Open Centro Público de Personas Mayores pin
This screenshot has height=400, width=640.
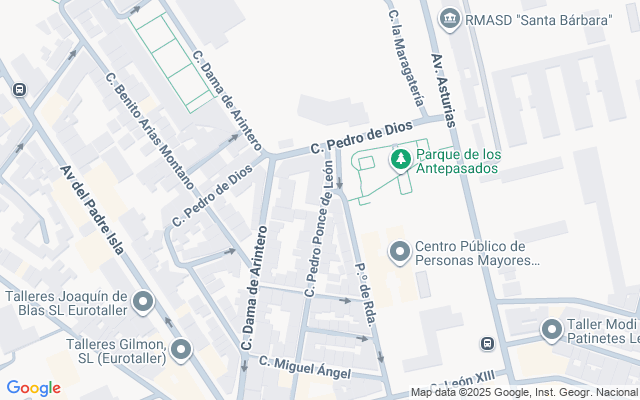pyautogui.click(x=400, y=252)
